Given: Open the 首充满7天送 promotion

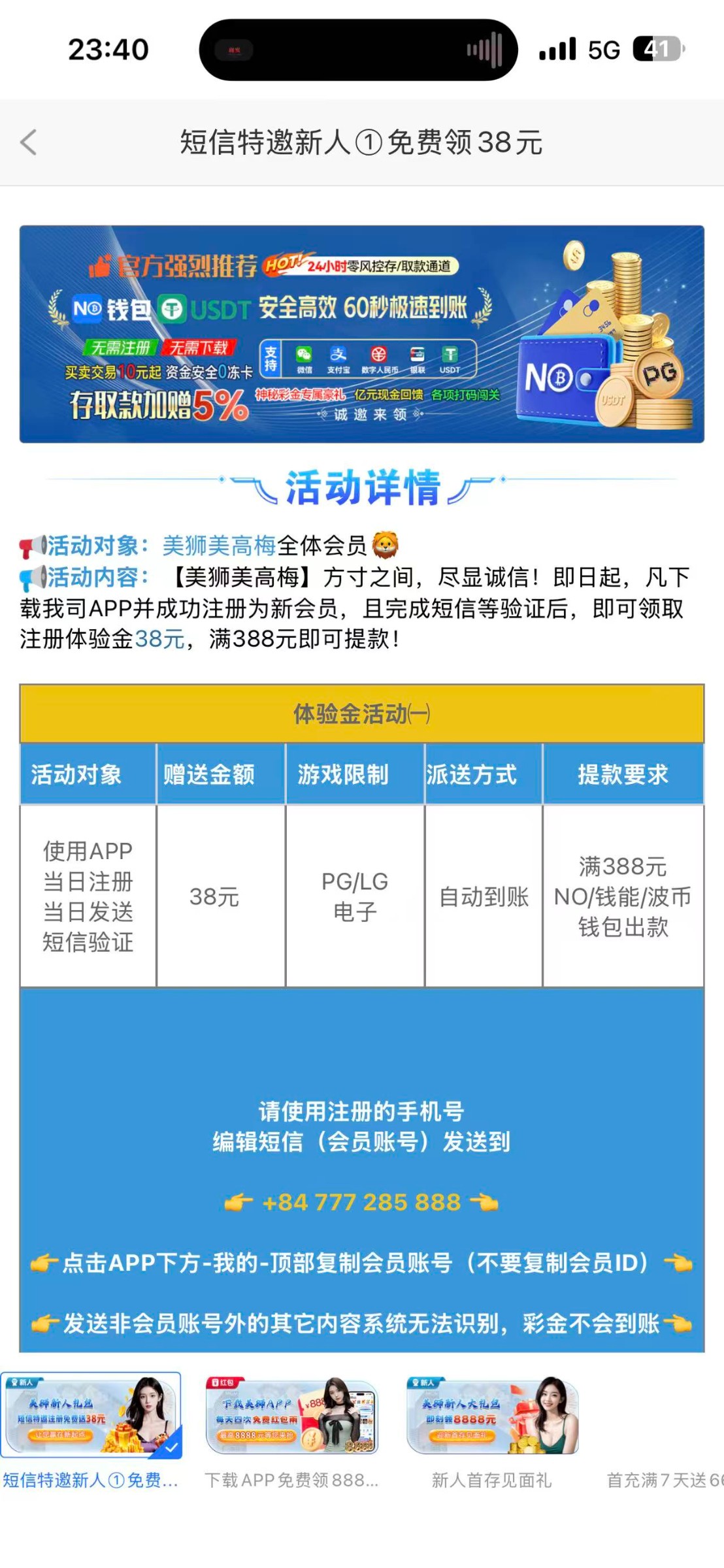Looking at the screenshot, I should pyautogui.click(x=665, y=1479).
